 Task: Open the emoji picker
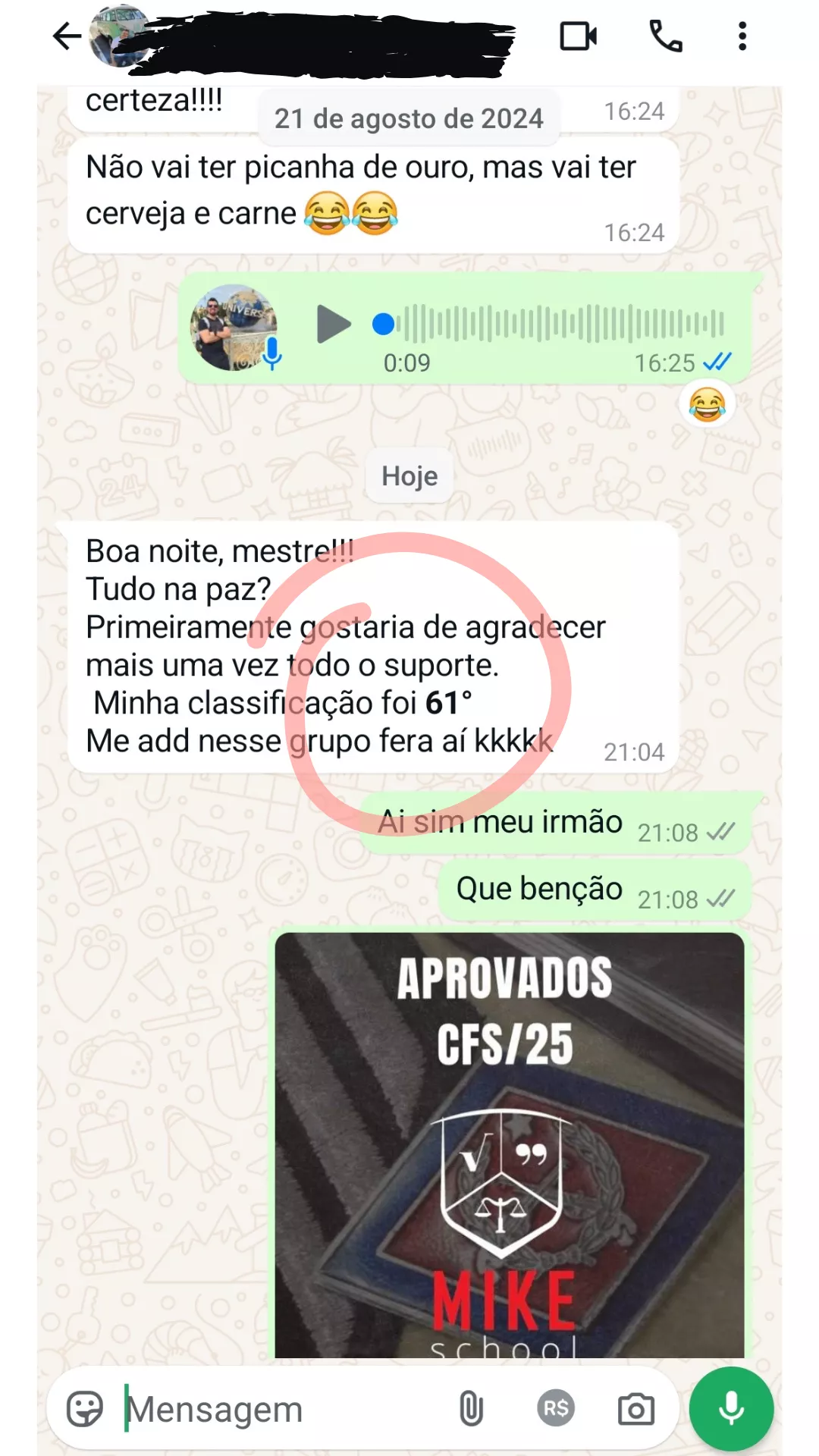[x=84, y=1409]
